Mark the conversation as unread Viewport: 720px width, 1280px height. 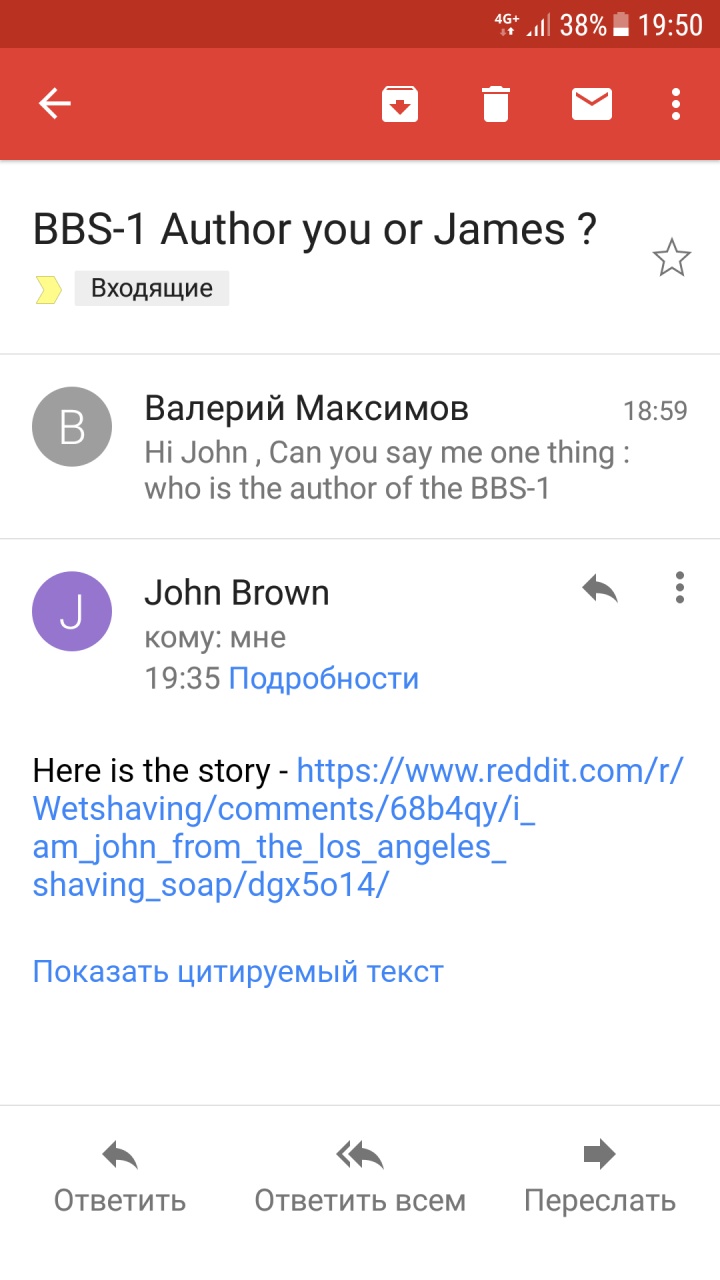[592, 103]
